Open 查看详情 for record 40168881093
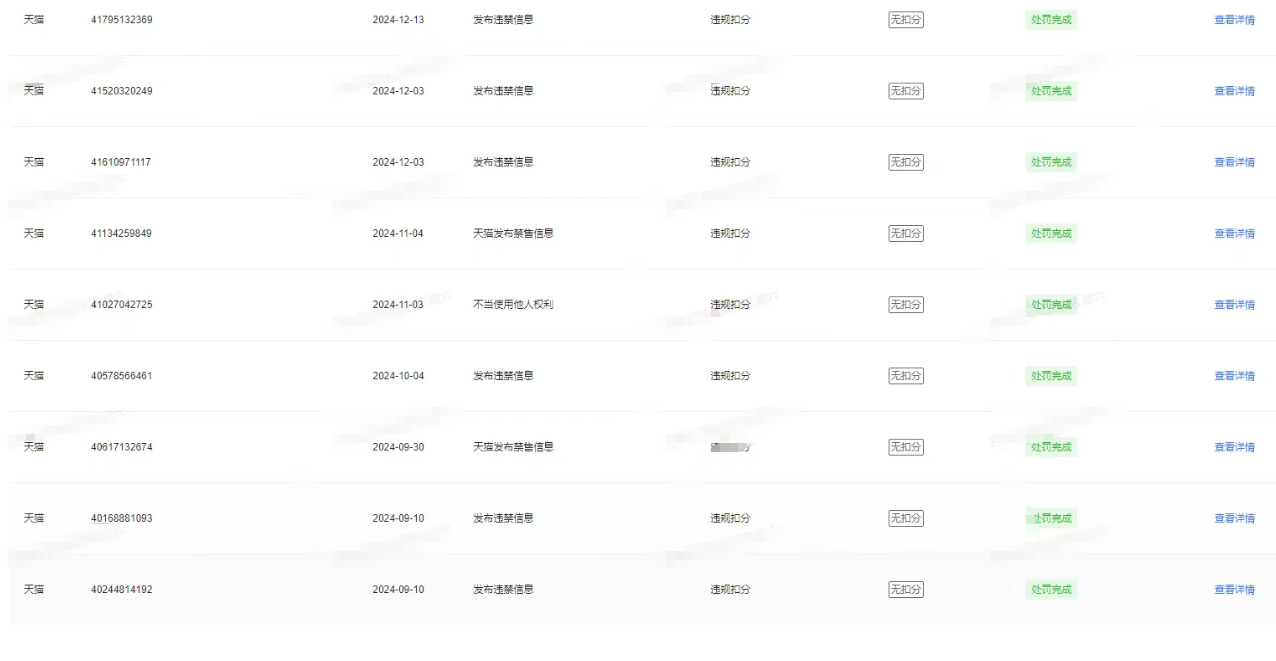The image size is (1276, 661). pos(1234,518)
